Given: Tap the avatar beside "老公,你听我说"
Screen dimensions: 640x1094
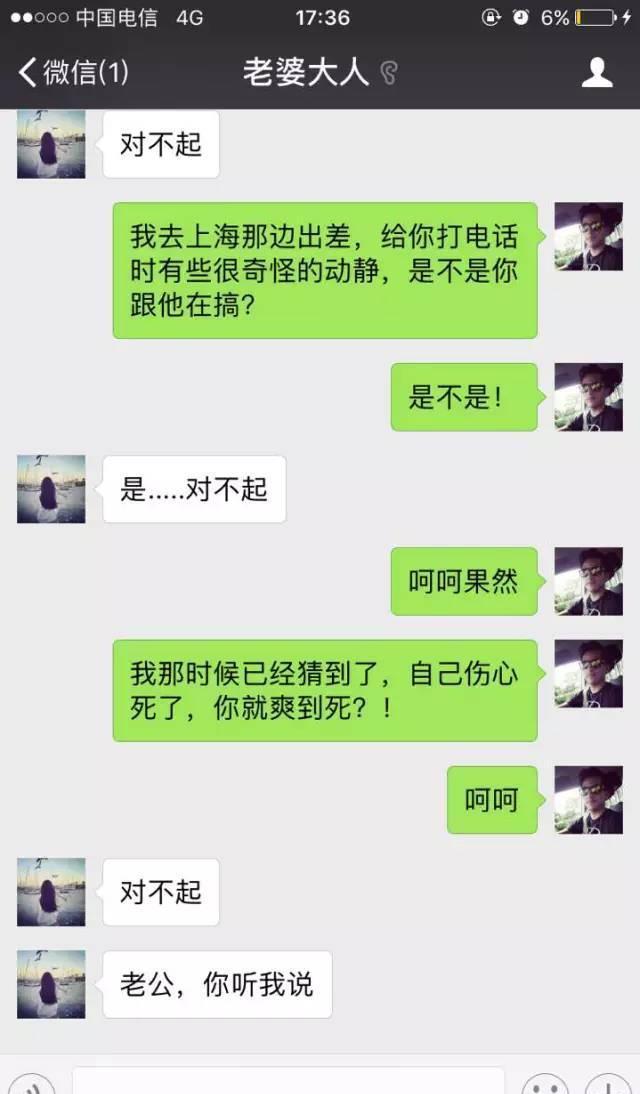Looking at the screenshot, I should click(51, 984).
